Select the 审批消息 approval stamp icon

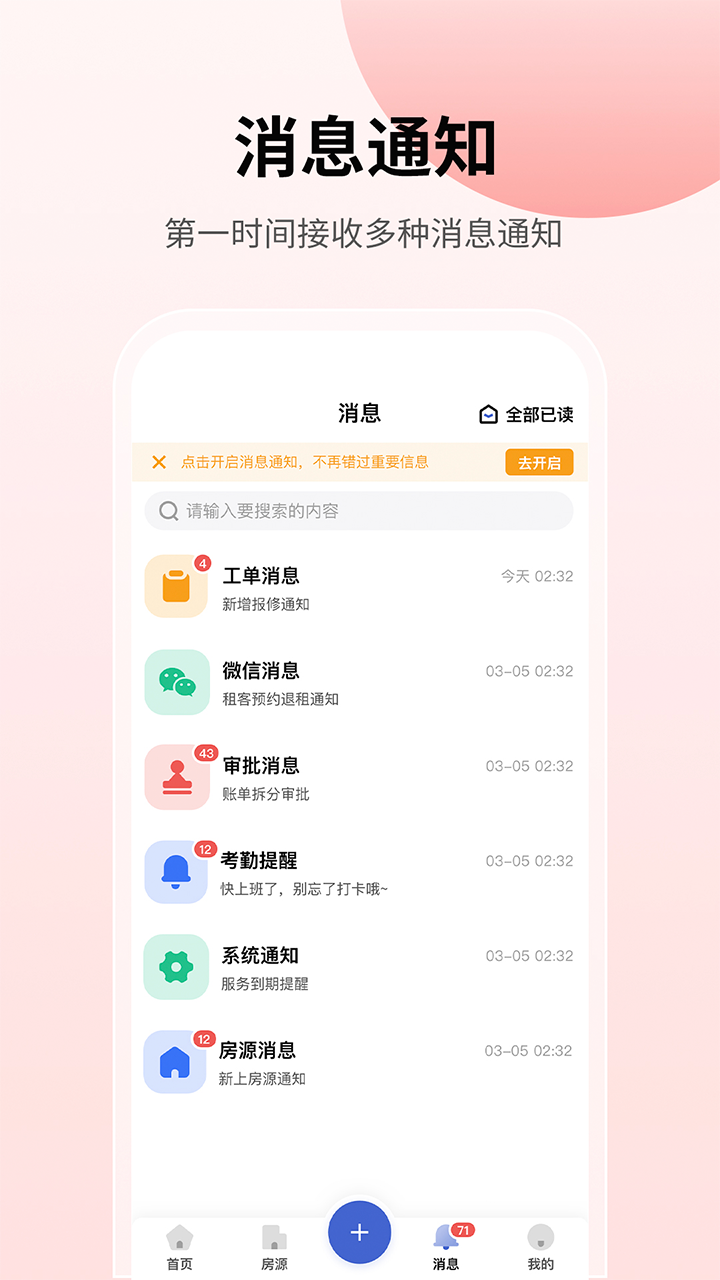point(176,776)
